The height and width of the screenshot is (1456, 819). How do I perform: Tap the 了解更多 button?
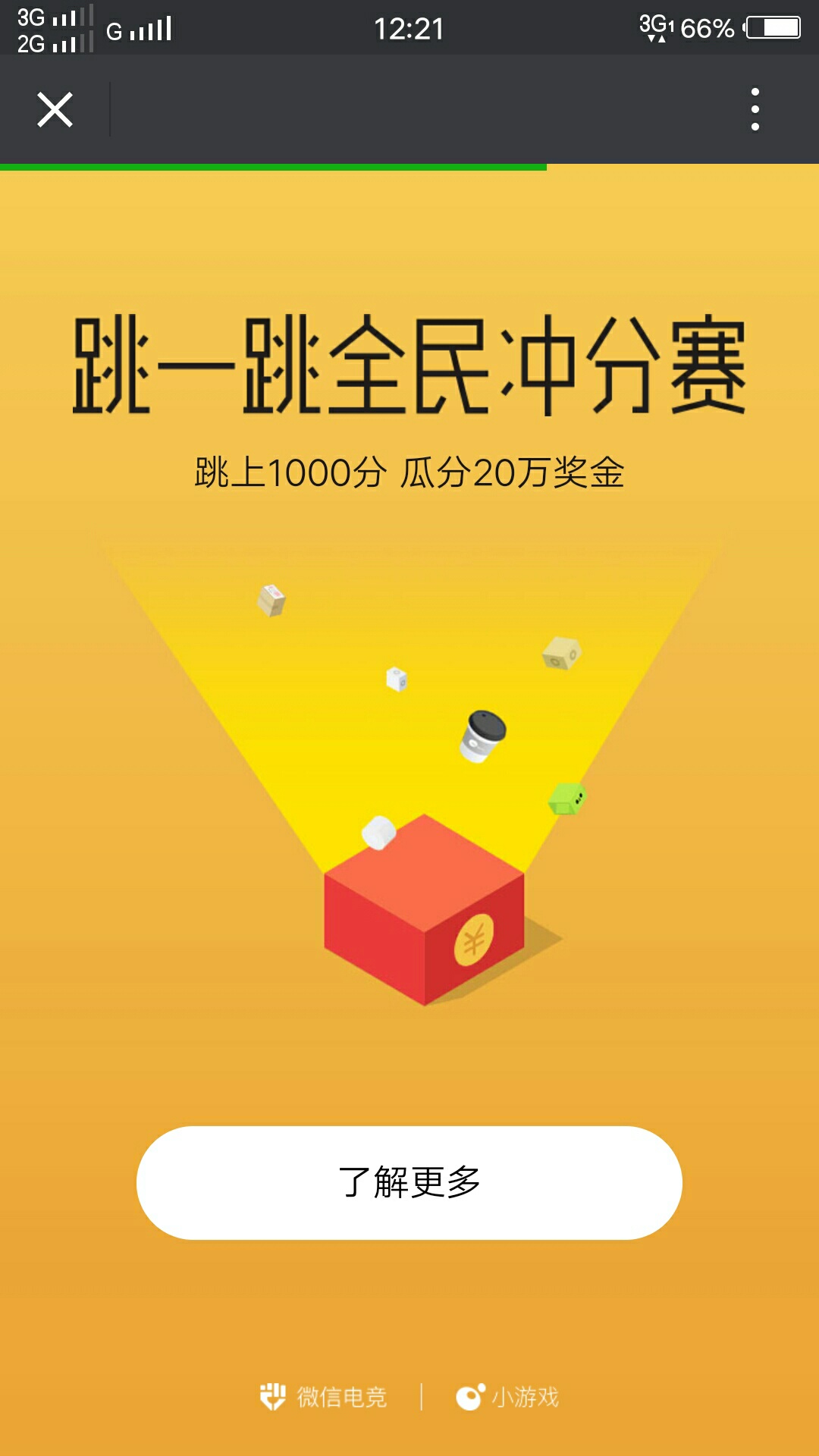pyautogui.click(x=409, y=1182)
